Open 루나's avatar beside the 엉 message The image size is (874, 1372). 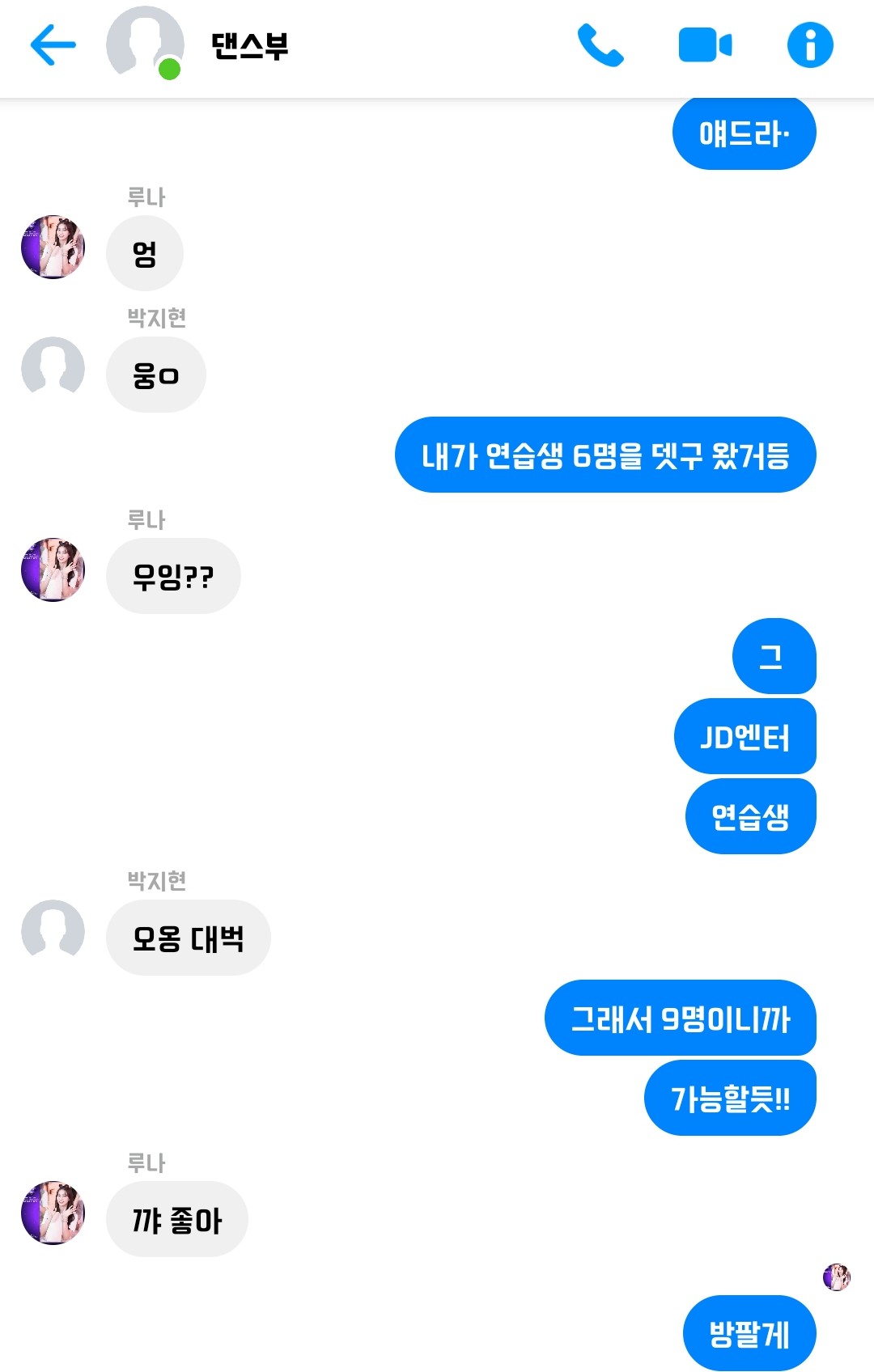[x=53, y=247]
